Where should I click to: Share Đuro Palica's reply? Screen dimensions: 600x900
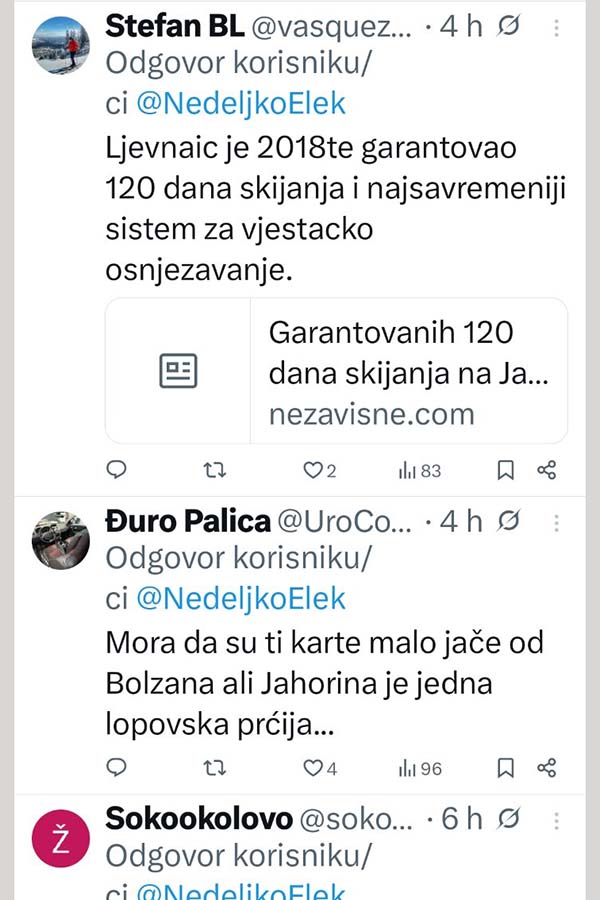point(546,768)
